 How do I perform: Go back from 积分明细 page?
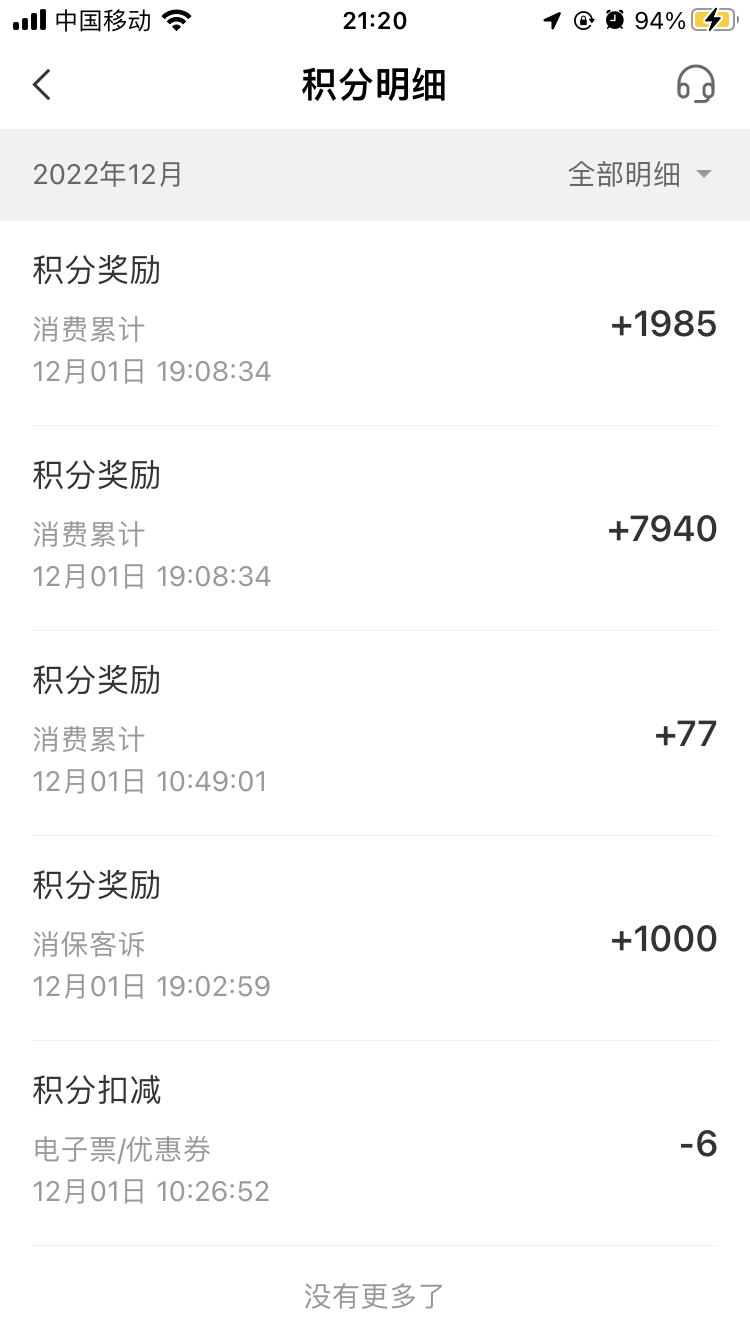tap(41, 85)
